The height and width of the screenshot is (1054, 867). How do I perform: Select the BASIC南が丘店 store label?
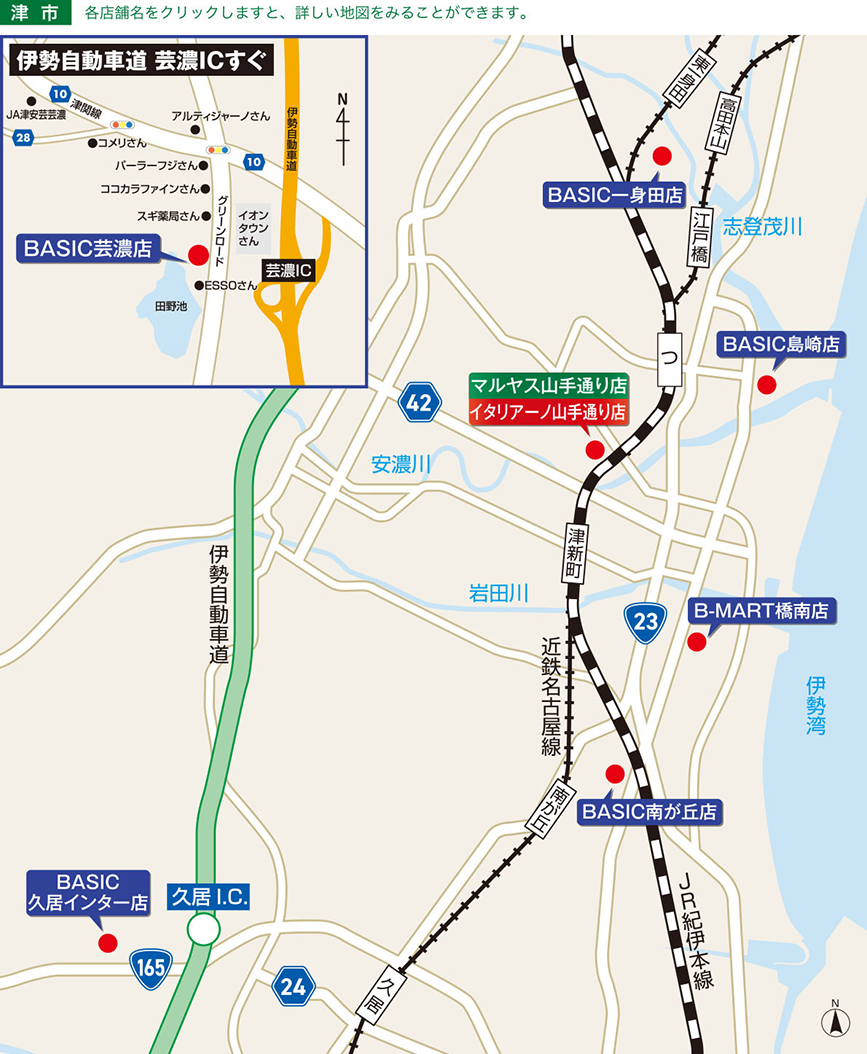(x=651, y=811)
